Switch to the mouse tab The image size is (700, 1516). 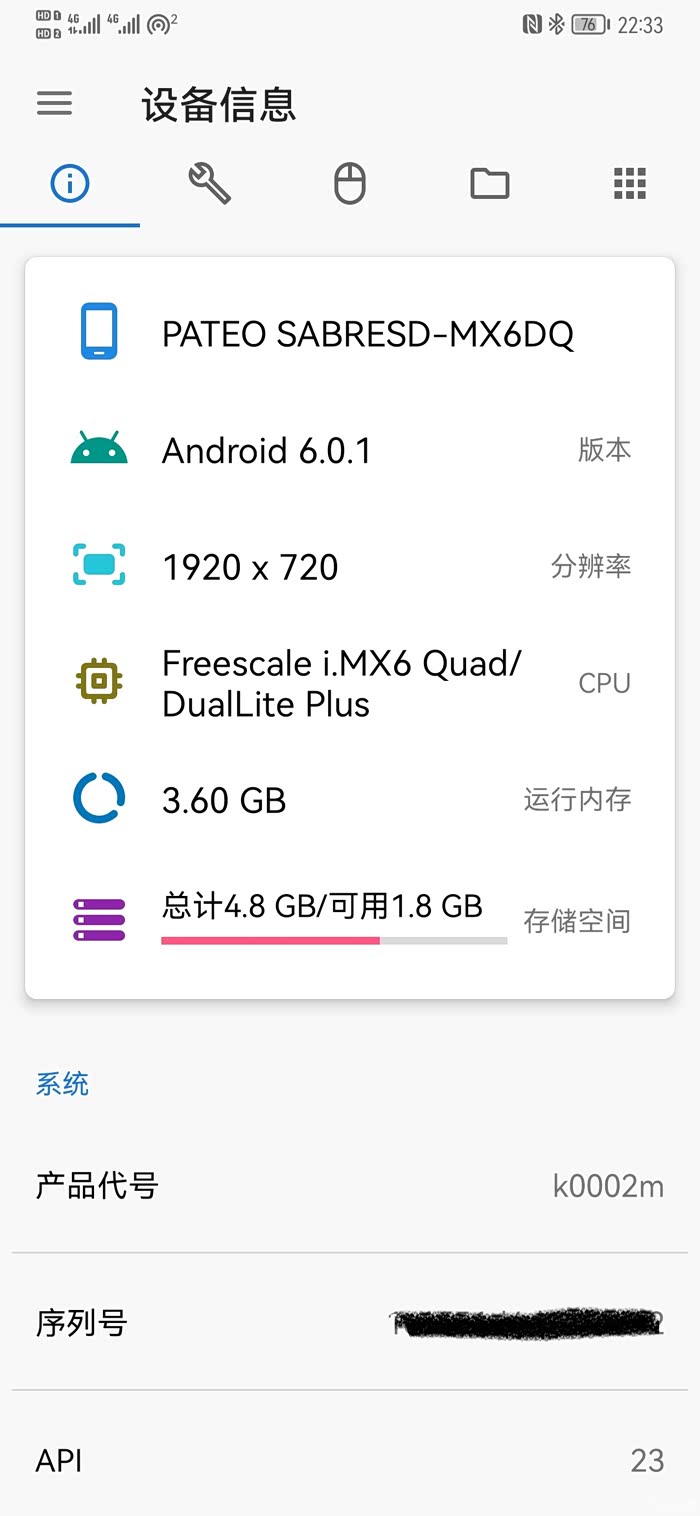(x=349, y=184)
